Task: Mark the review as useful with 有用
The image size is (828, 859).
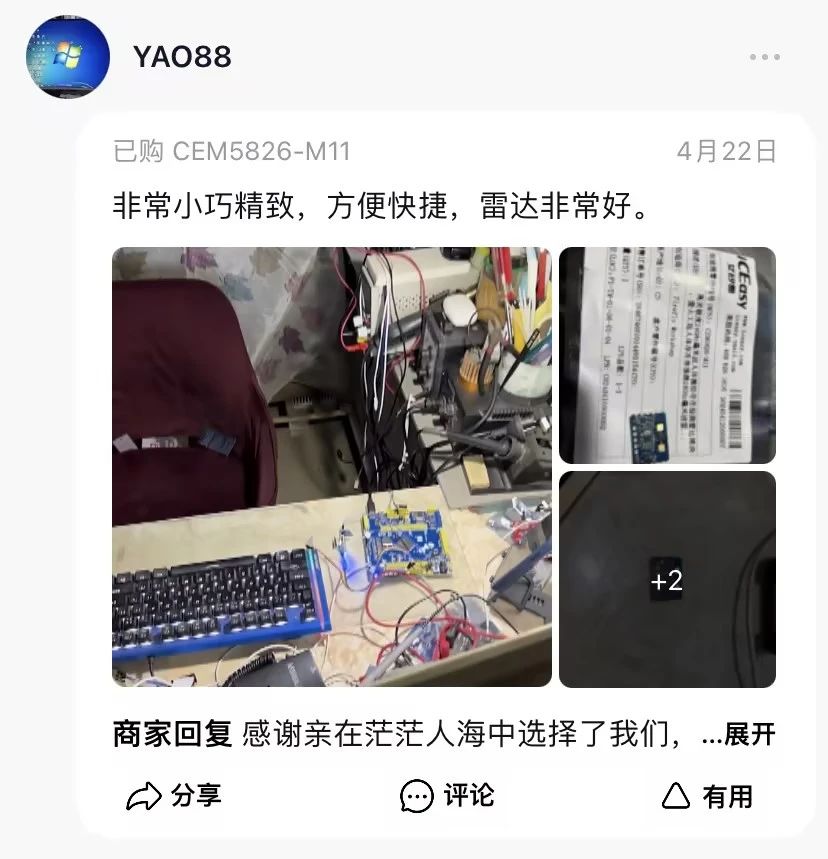Action: (706, 796)
